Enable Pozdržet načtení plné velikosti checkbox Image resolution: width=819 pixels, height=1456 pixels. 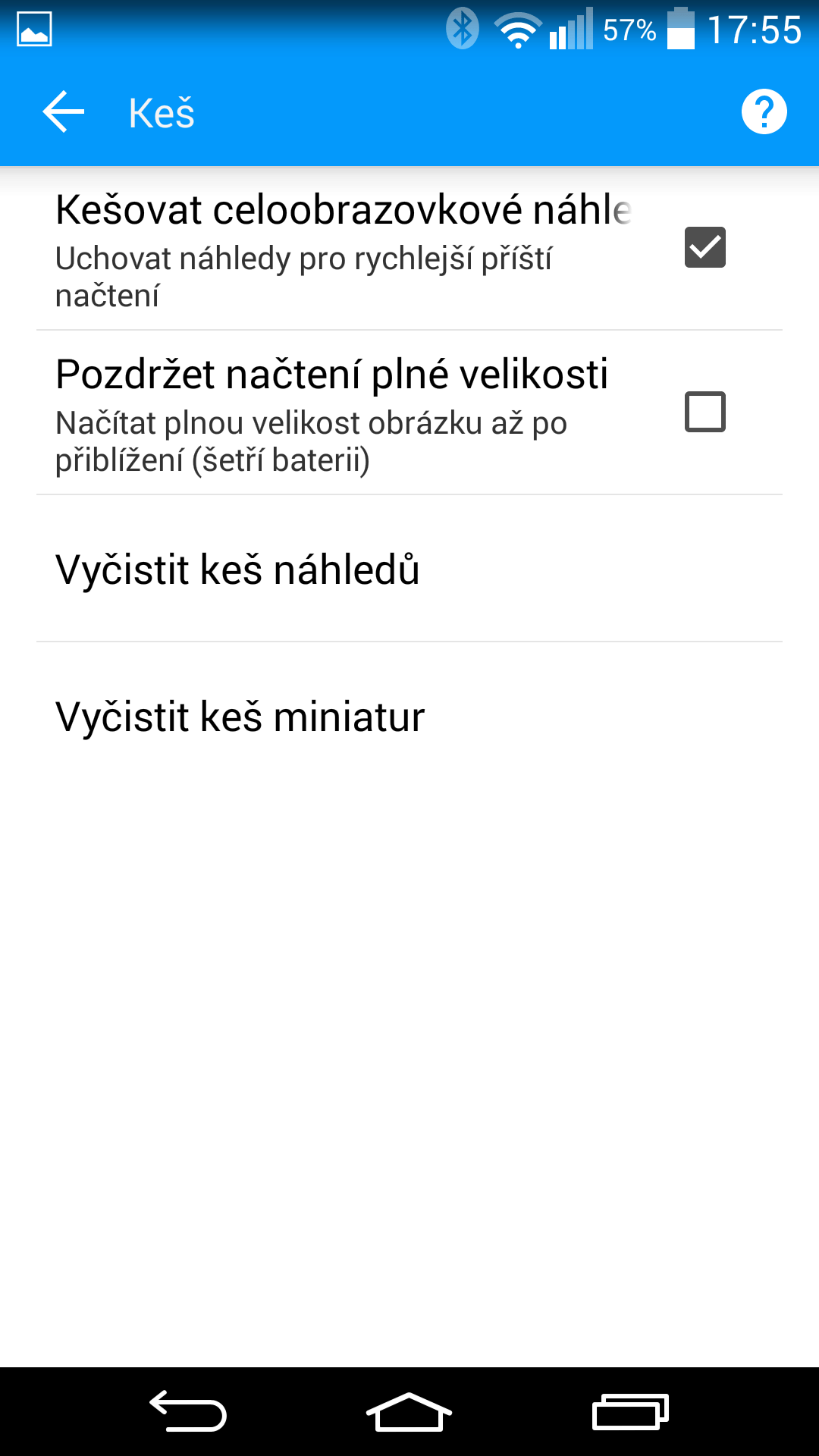point(705,412)
